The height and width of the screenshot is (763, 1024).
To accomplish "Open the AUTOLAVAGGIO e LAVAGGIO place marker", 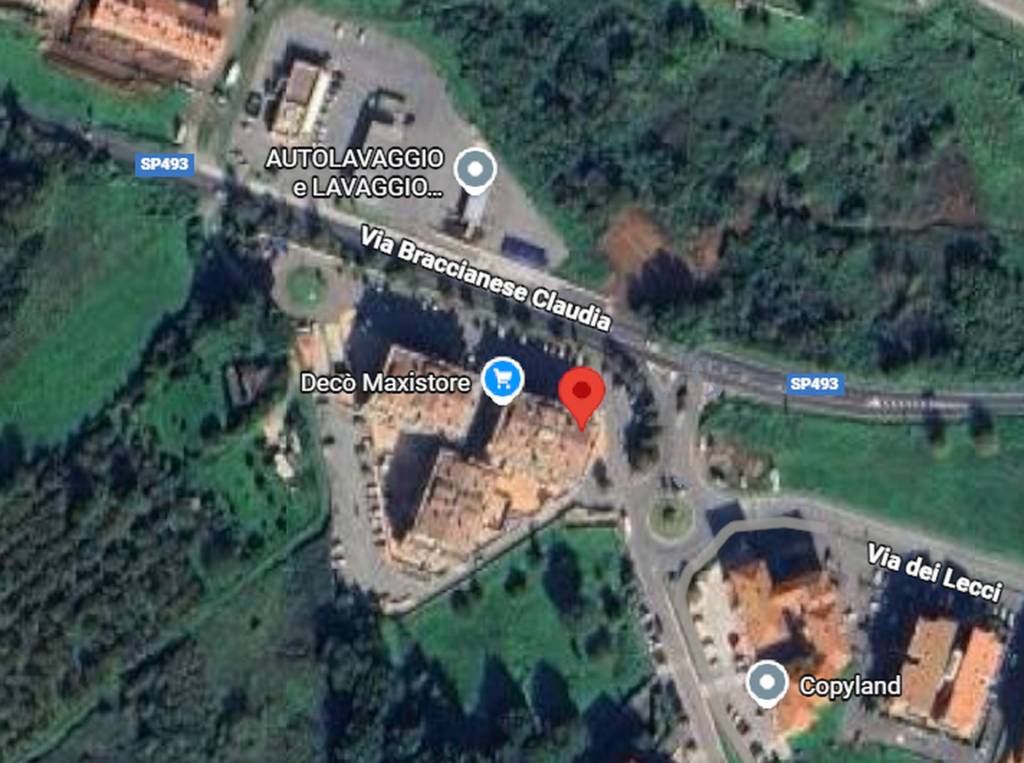I will (475, 170).
